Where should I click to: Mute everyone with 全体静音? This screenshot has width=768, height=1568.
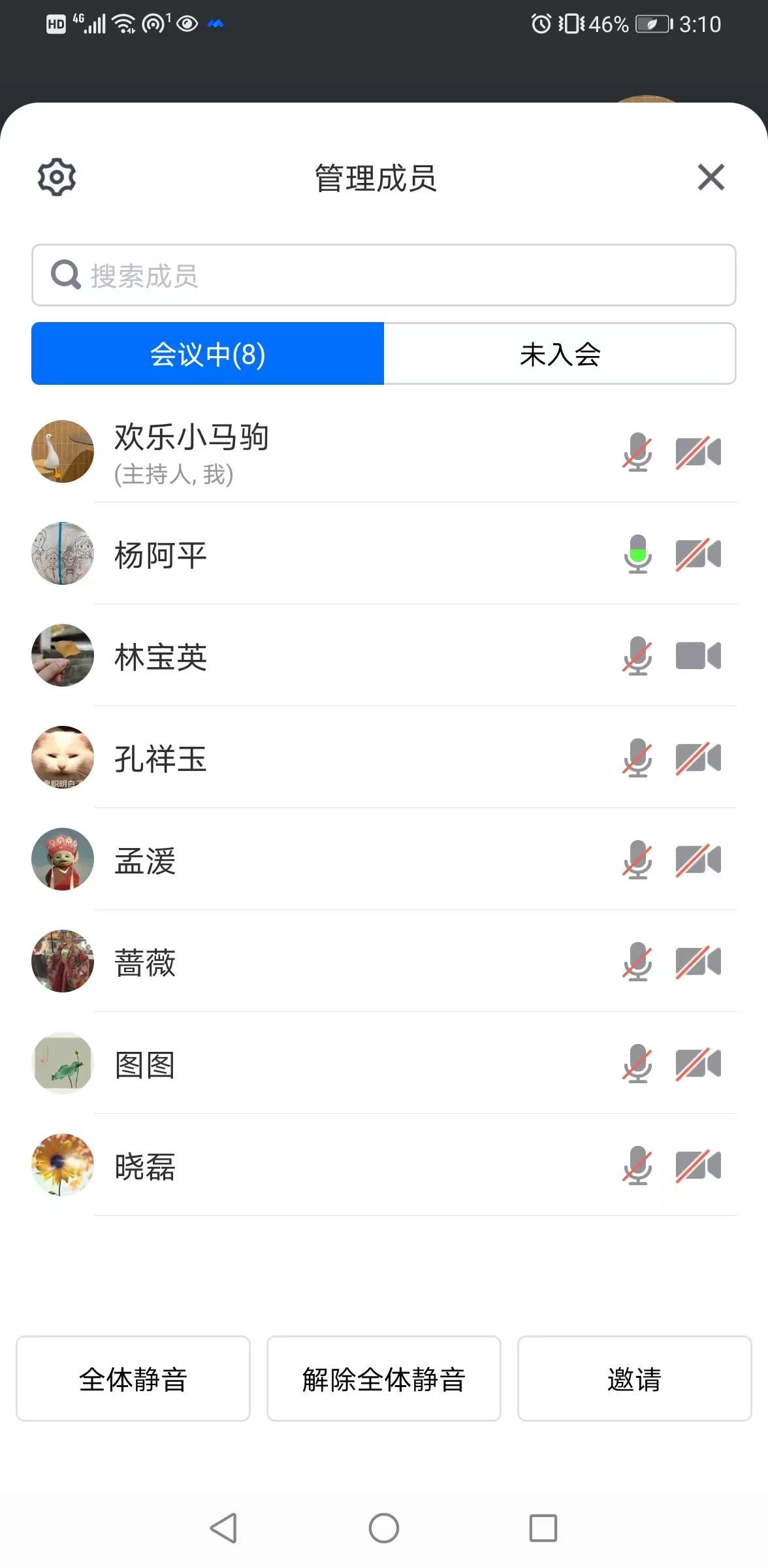tap(133, 1379)
